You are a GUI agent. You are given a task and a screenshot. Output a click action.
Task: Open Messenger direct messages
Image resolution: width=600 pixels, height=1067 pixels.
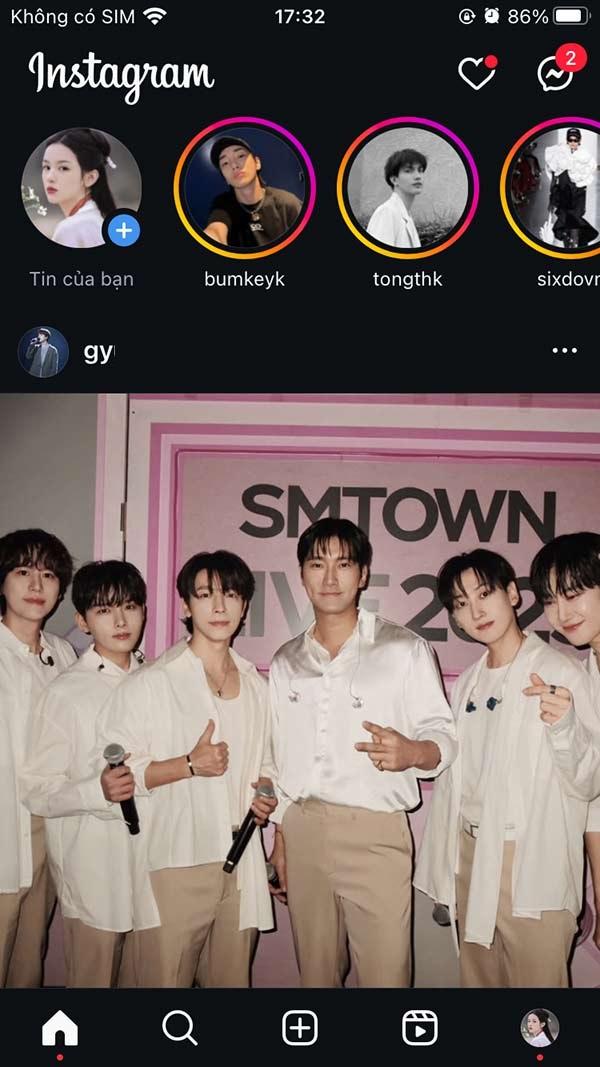pos(555,73)
